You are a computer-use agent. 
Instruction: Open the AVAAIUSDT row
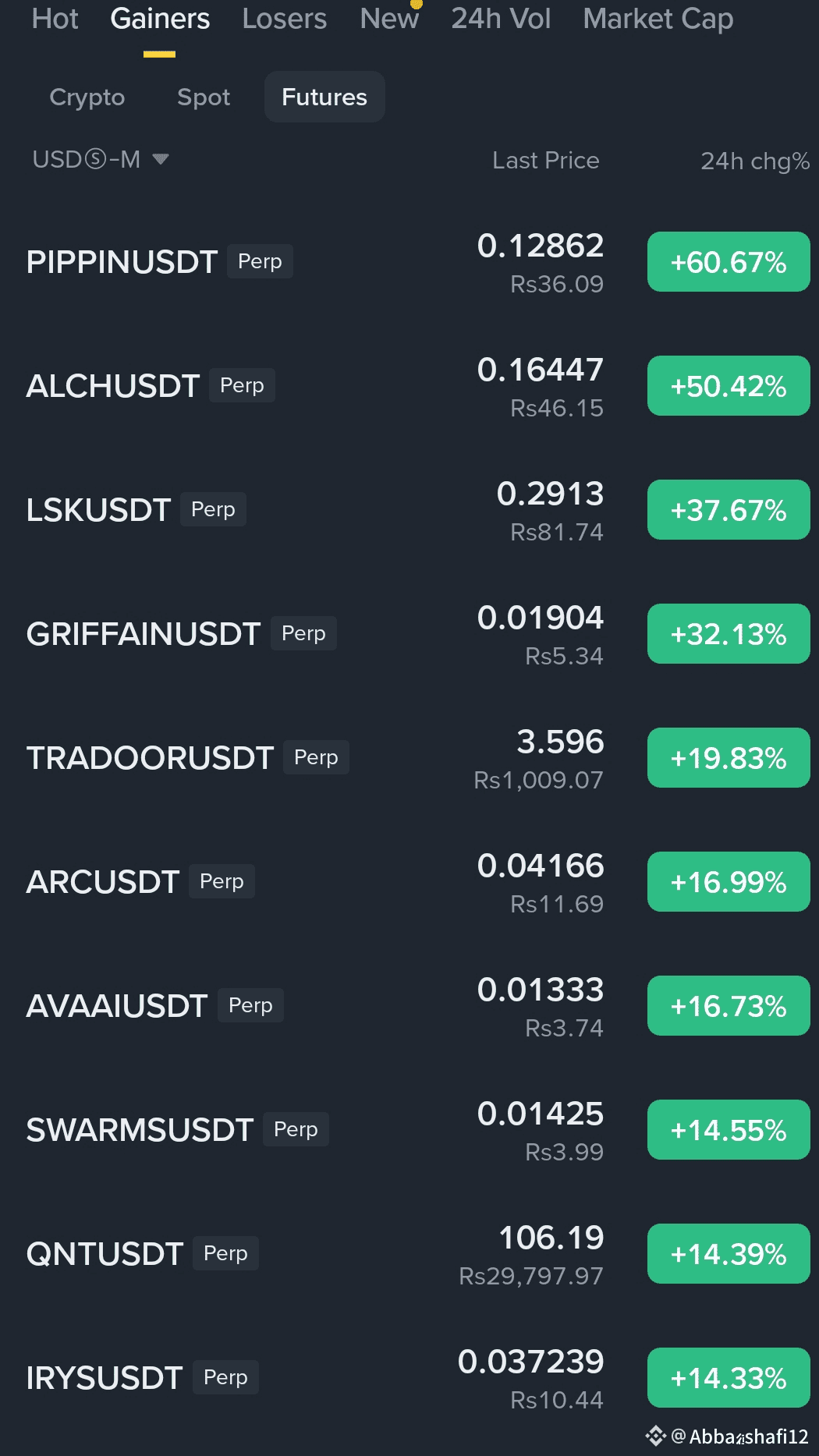pos(409,1006)
